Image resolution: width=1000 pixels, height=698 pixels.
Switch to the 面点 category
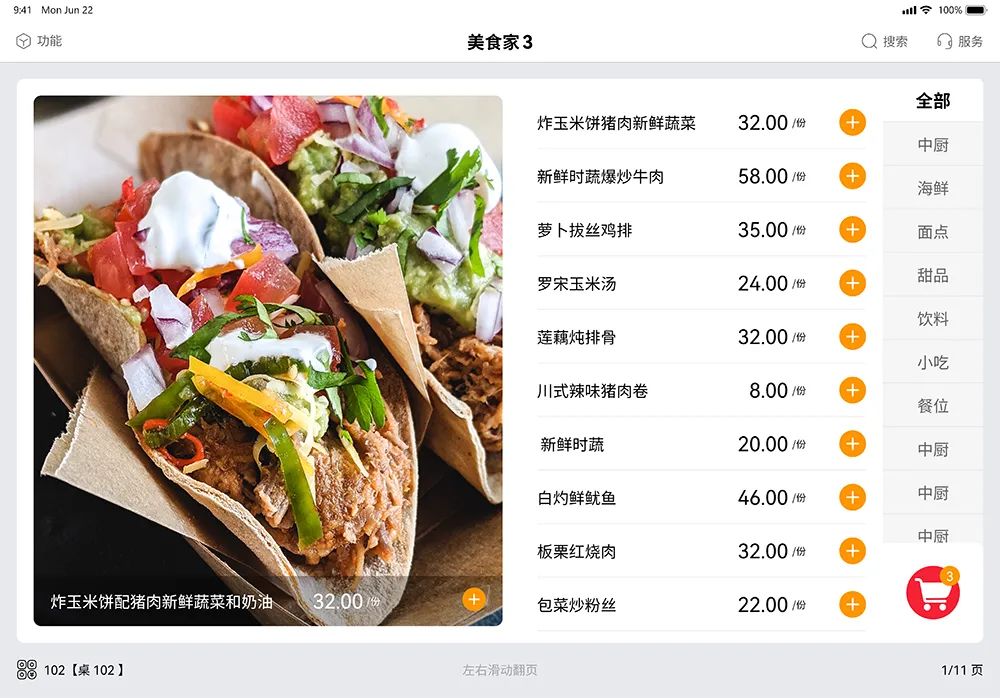pyautogui.click(x=933, y=232)
